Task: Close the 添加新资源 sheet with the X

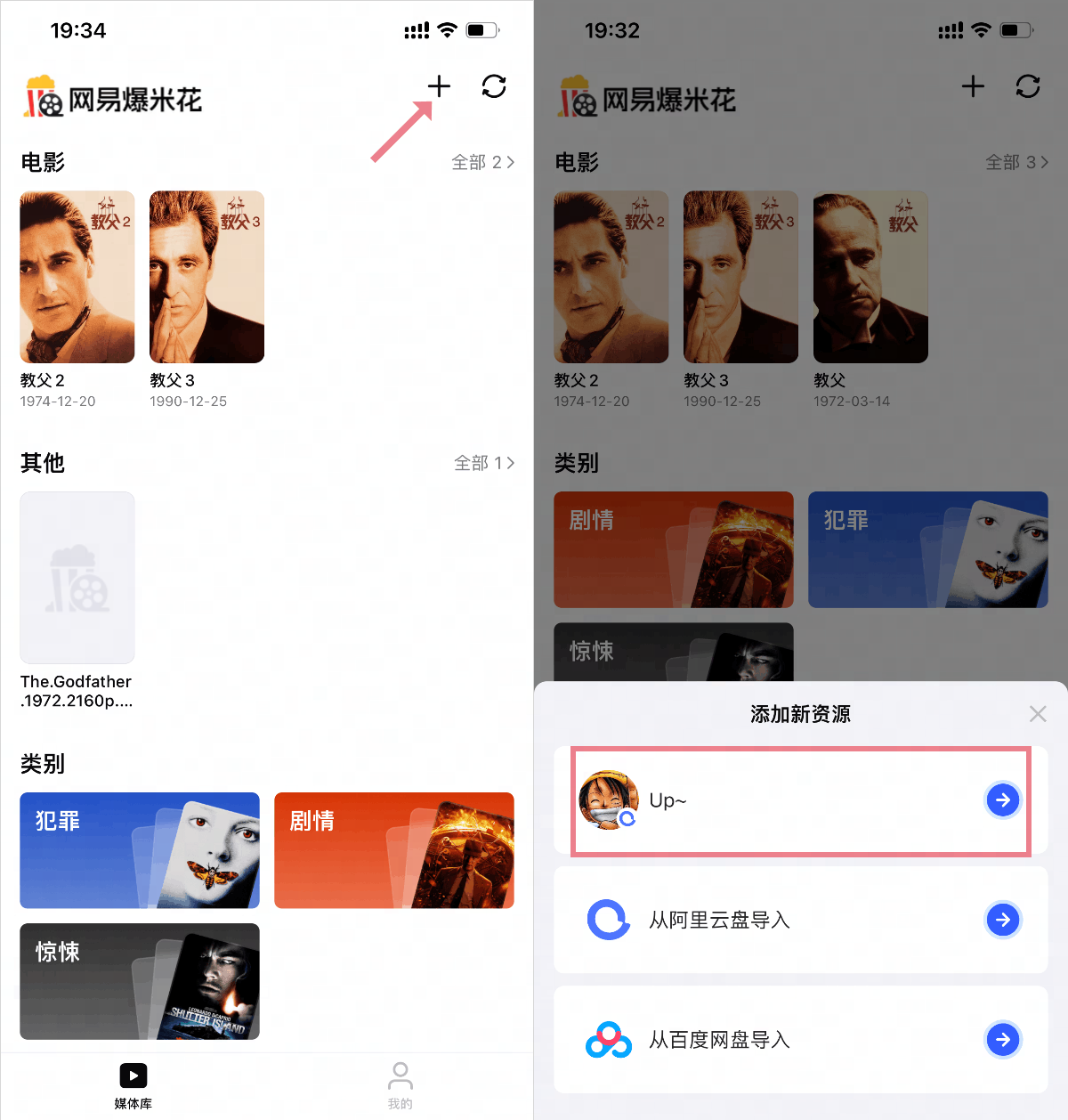Action: [1038, 713]
